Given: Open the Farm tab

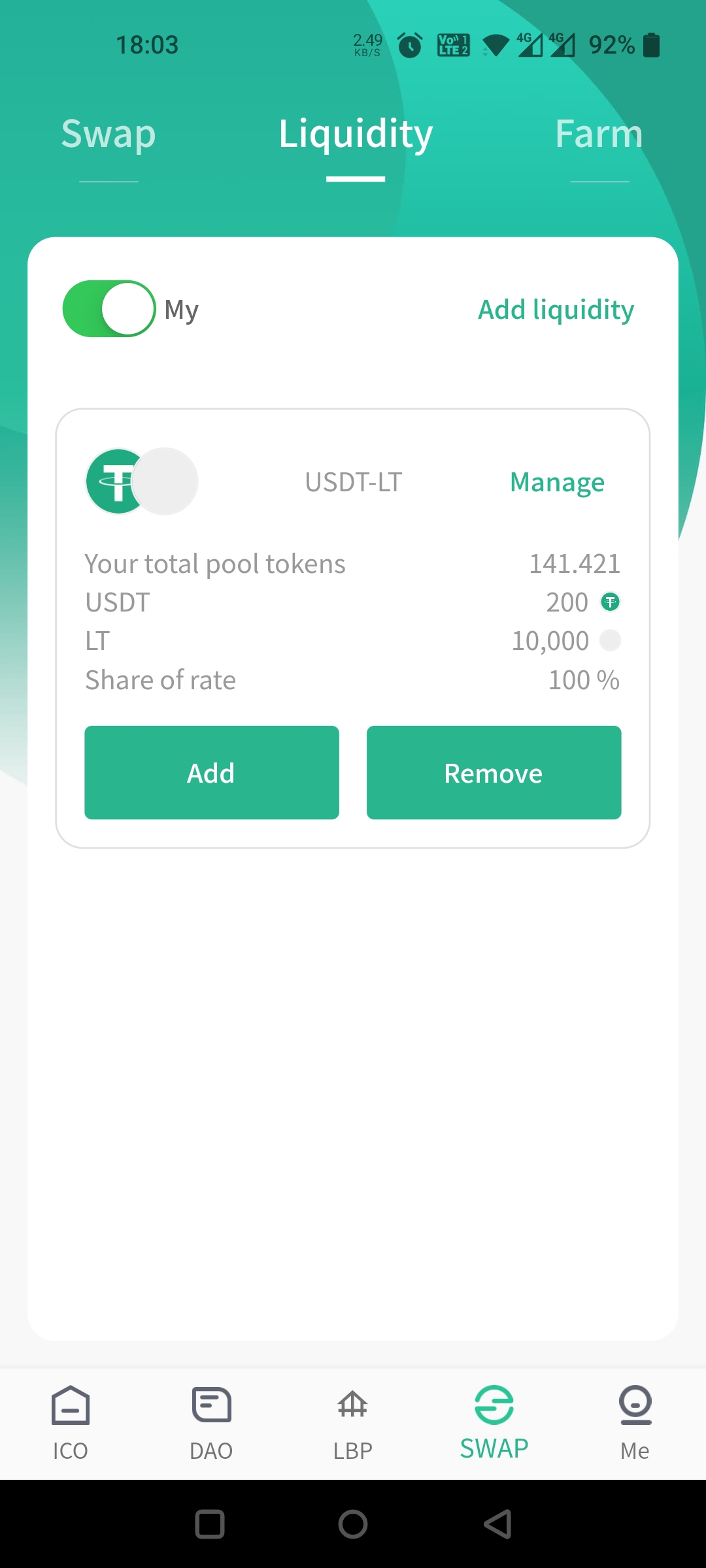Looking at the screenshot, I should (x=599, y=135).
